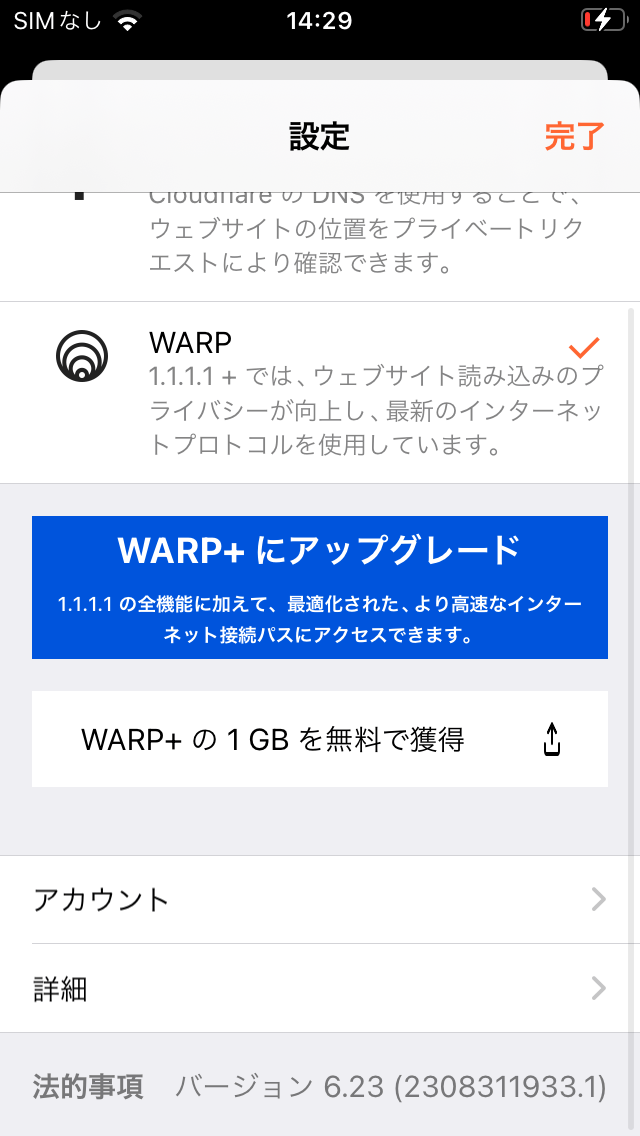Open 法的事項 legal information
This screenshot has height=1136, width=640.
point(88,1086)
